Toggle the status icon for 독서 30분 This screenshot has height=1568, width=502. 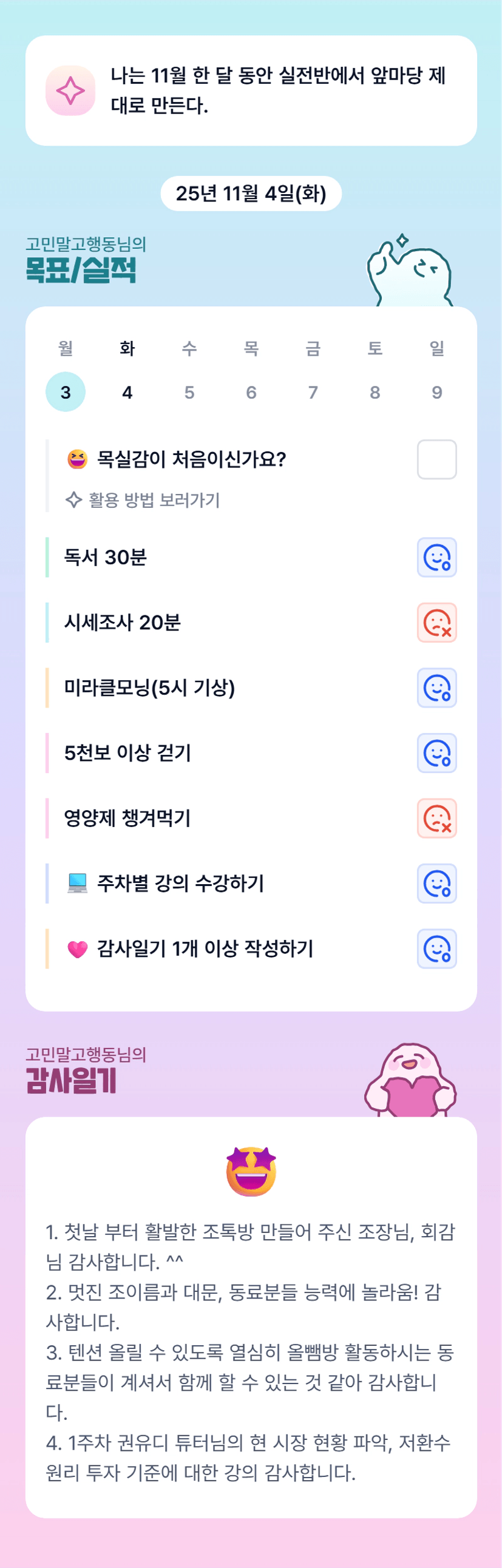(x=437, y=558)
